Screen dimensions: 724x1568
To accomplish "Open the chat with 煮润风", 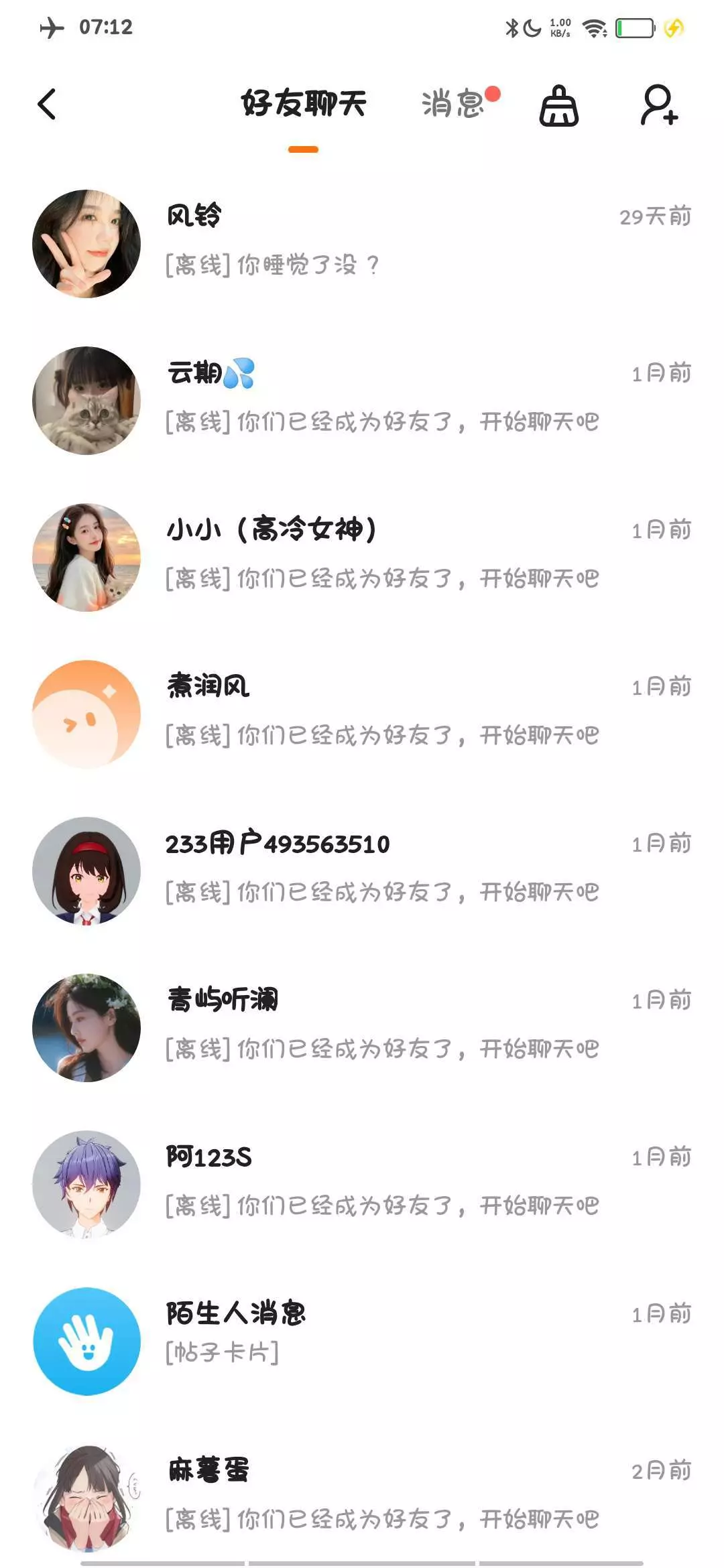I will pos(362,713).
